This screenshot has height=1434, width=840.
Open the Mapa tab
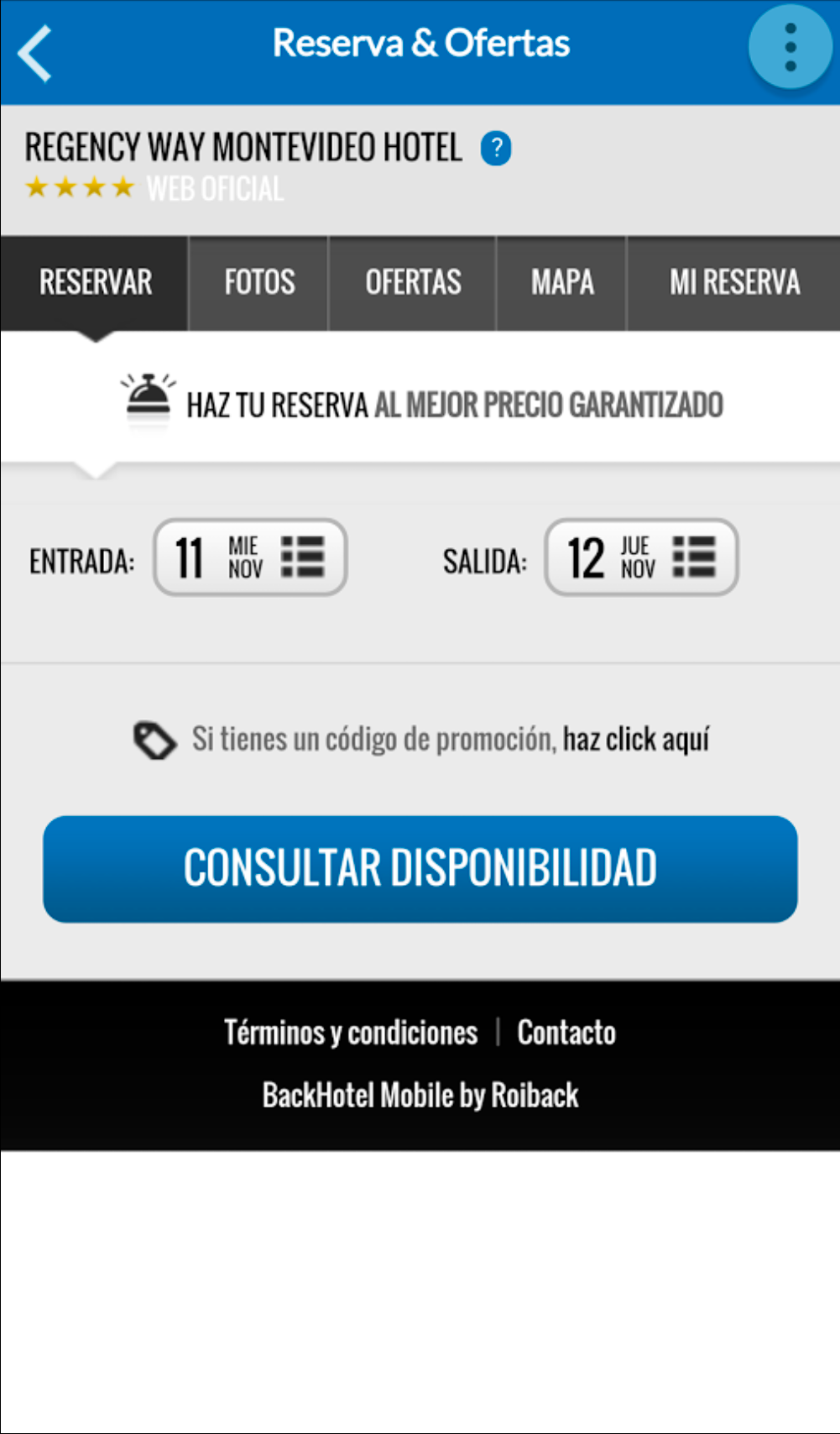point(561,283)
